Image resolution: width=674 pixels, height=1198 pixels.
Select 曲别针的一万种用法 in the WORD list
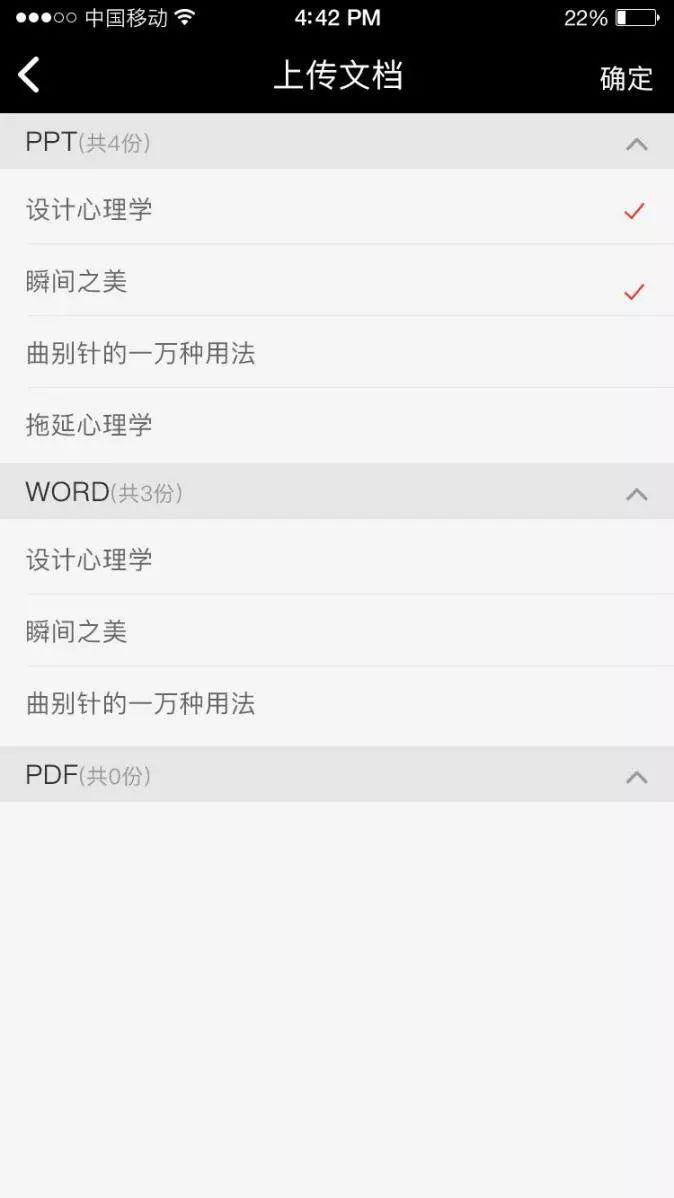coord(337,703)
